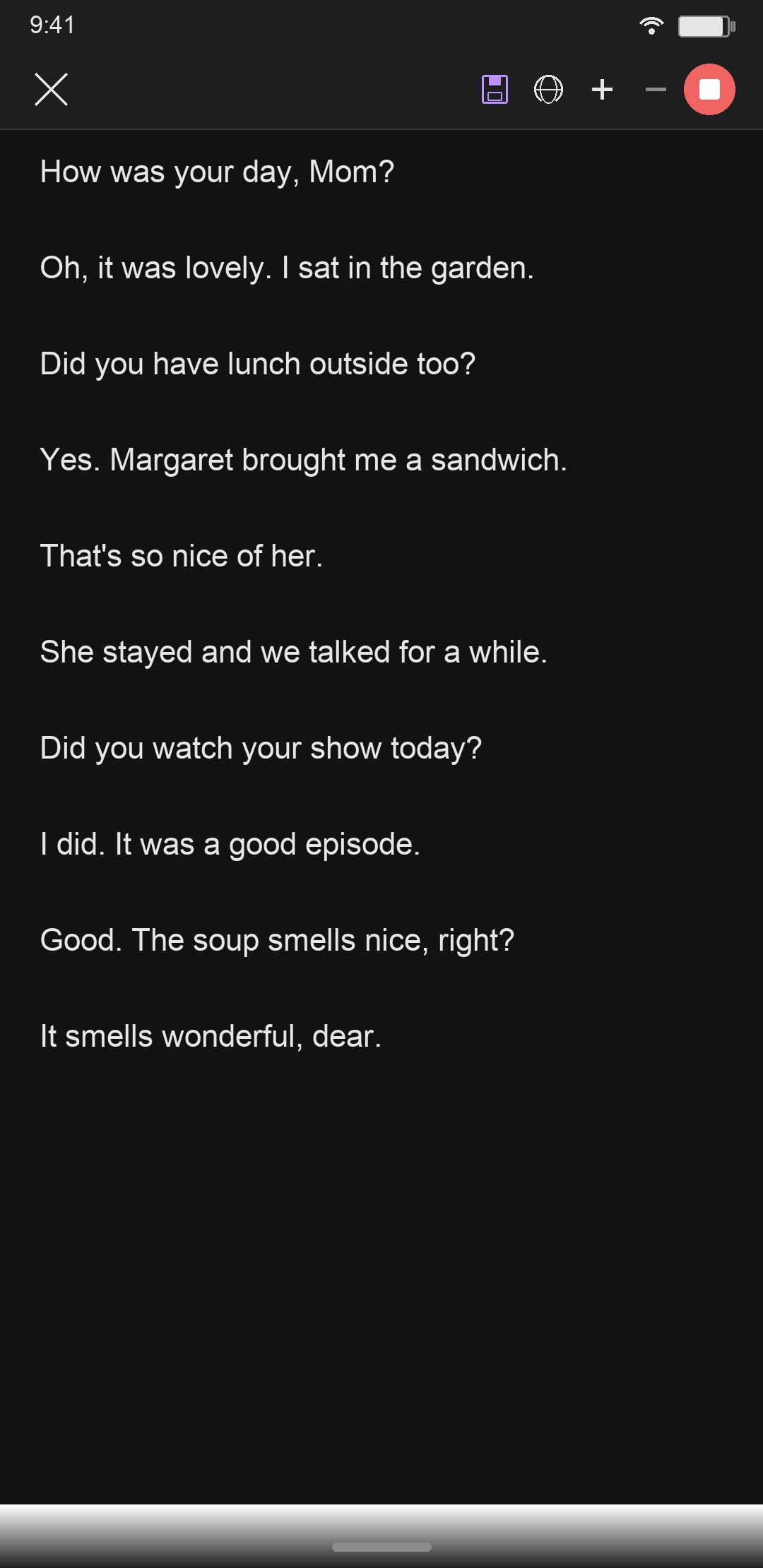The image size is (763, 1568).
Task: Open the language globe icon
Action: click(548, 90)
